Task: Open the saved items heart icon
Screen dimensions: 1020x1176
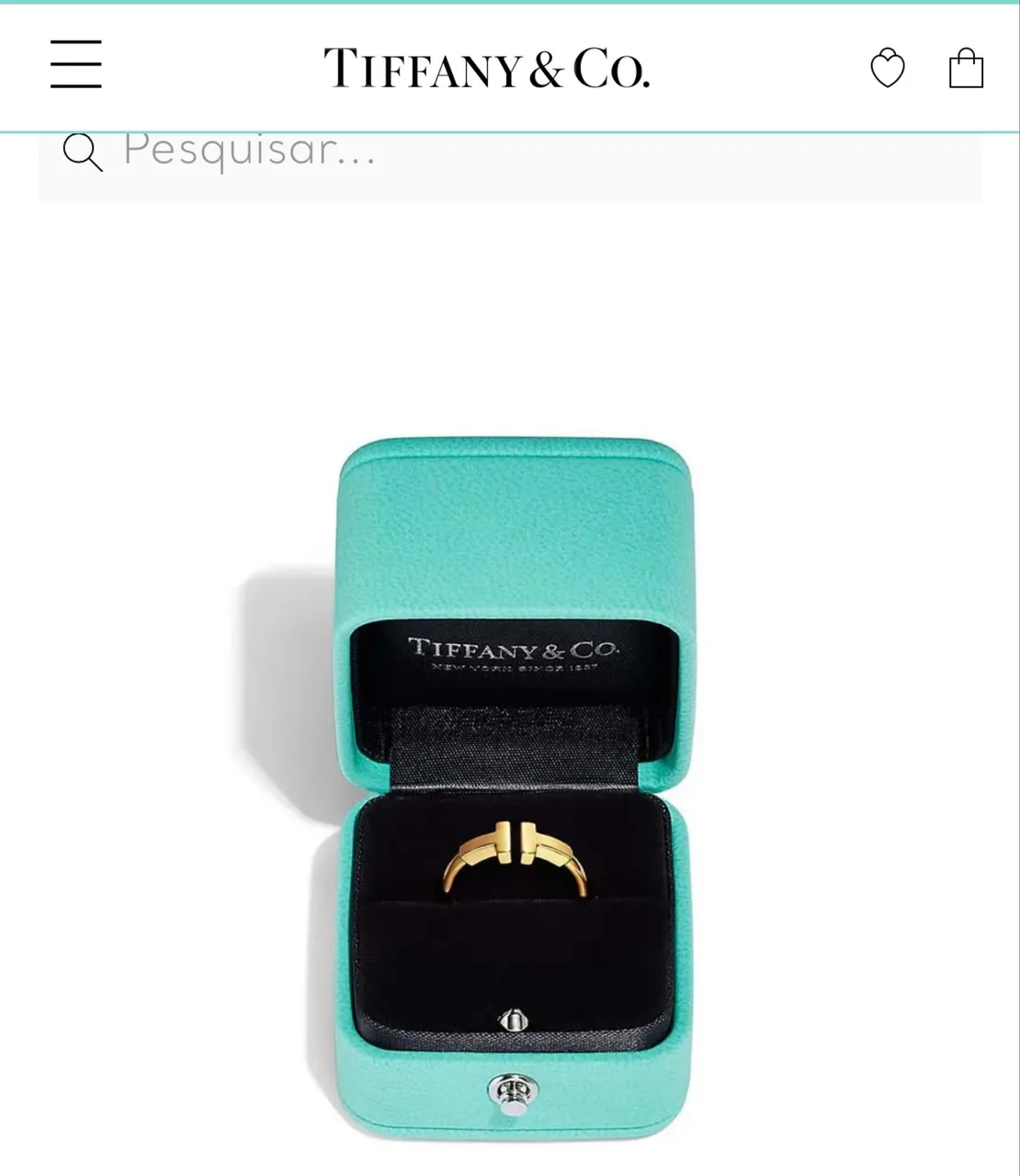Action: (888, 68)
